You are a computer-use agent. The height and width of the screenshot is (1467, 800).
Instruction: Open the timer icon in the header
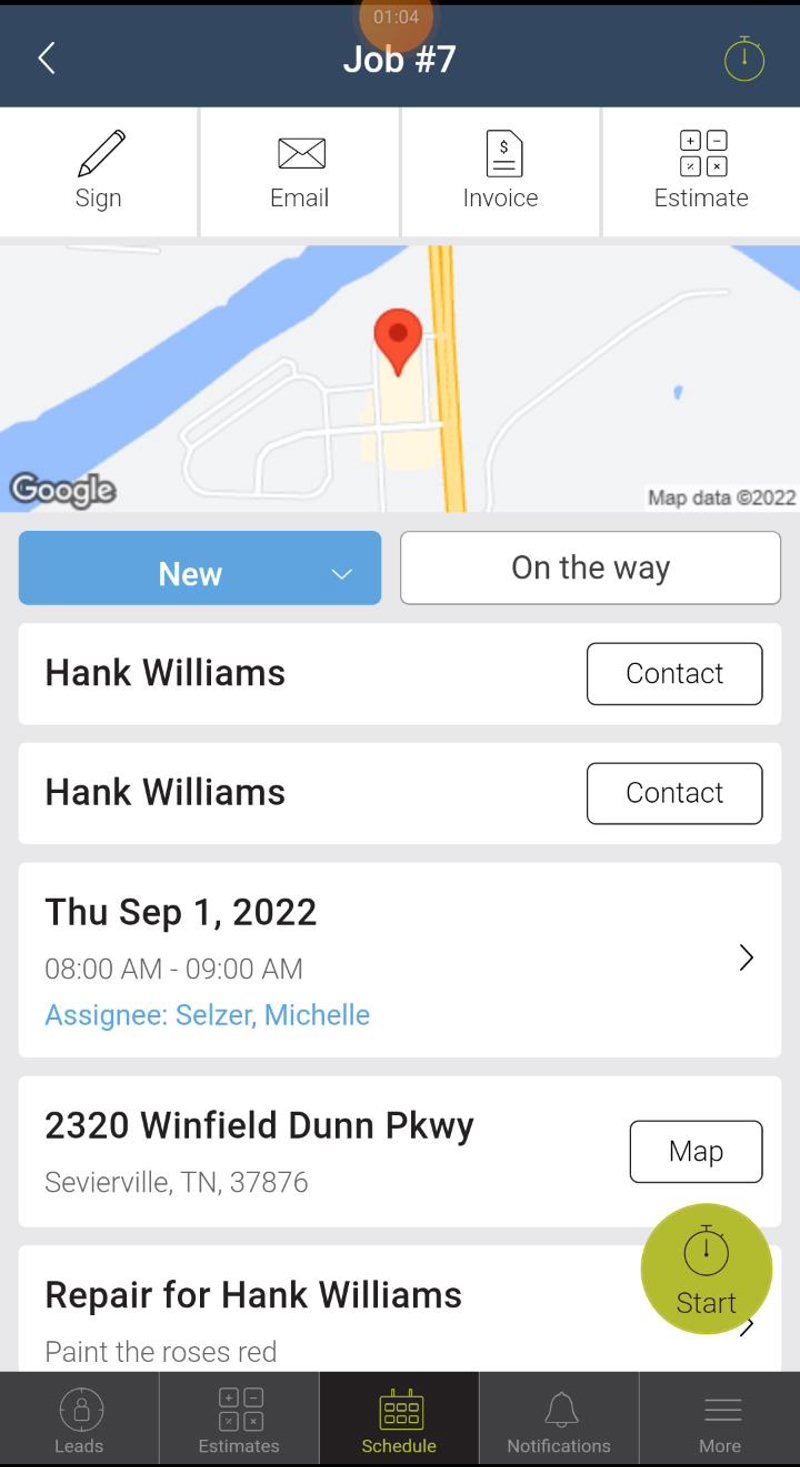[744, 59]
